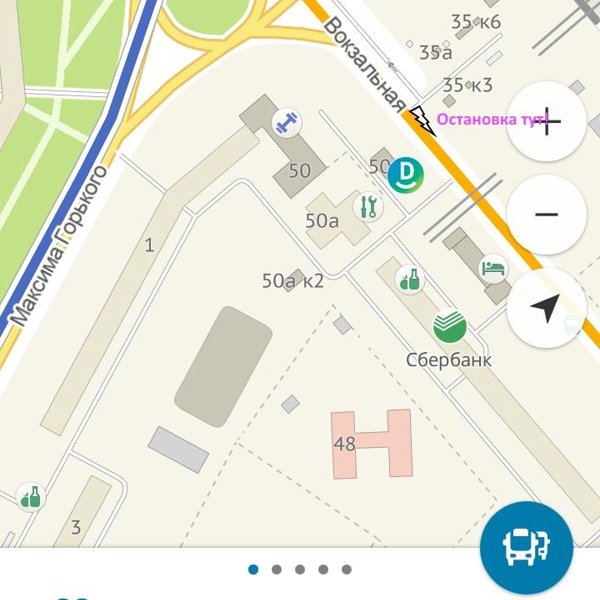Open the Сбербанк place marker
Screen dimensions: 600x600
click(x=450, y=326)
